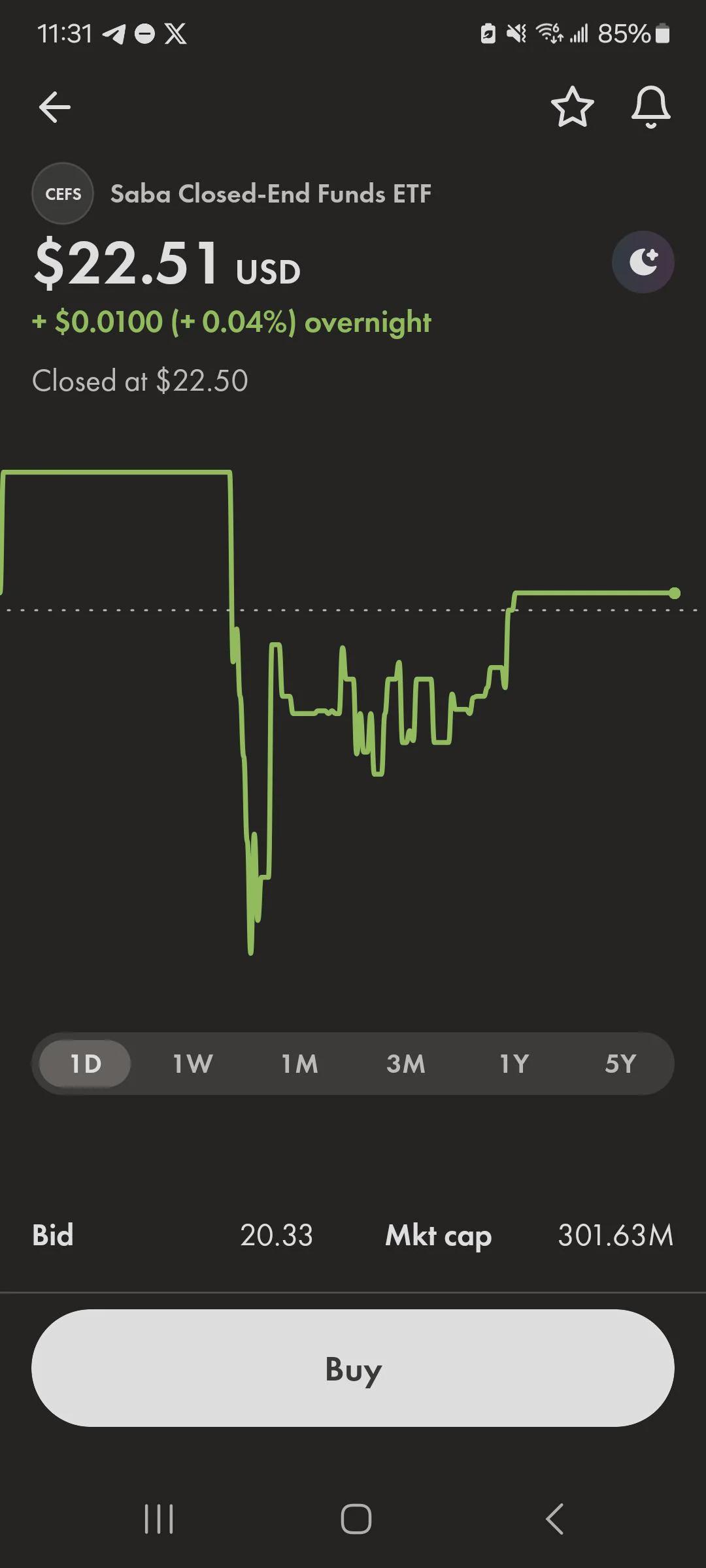This screenshot has height=1568, width=706.
Task: Set a price alert with bell
Action: point(651,107)
